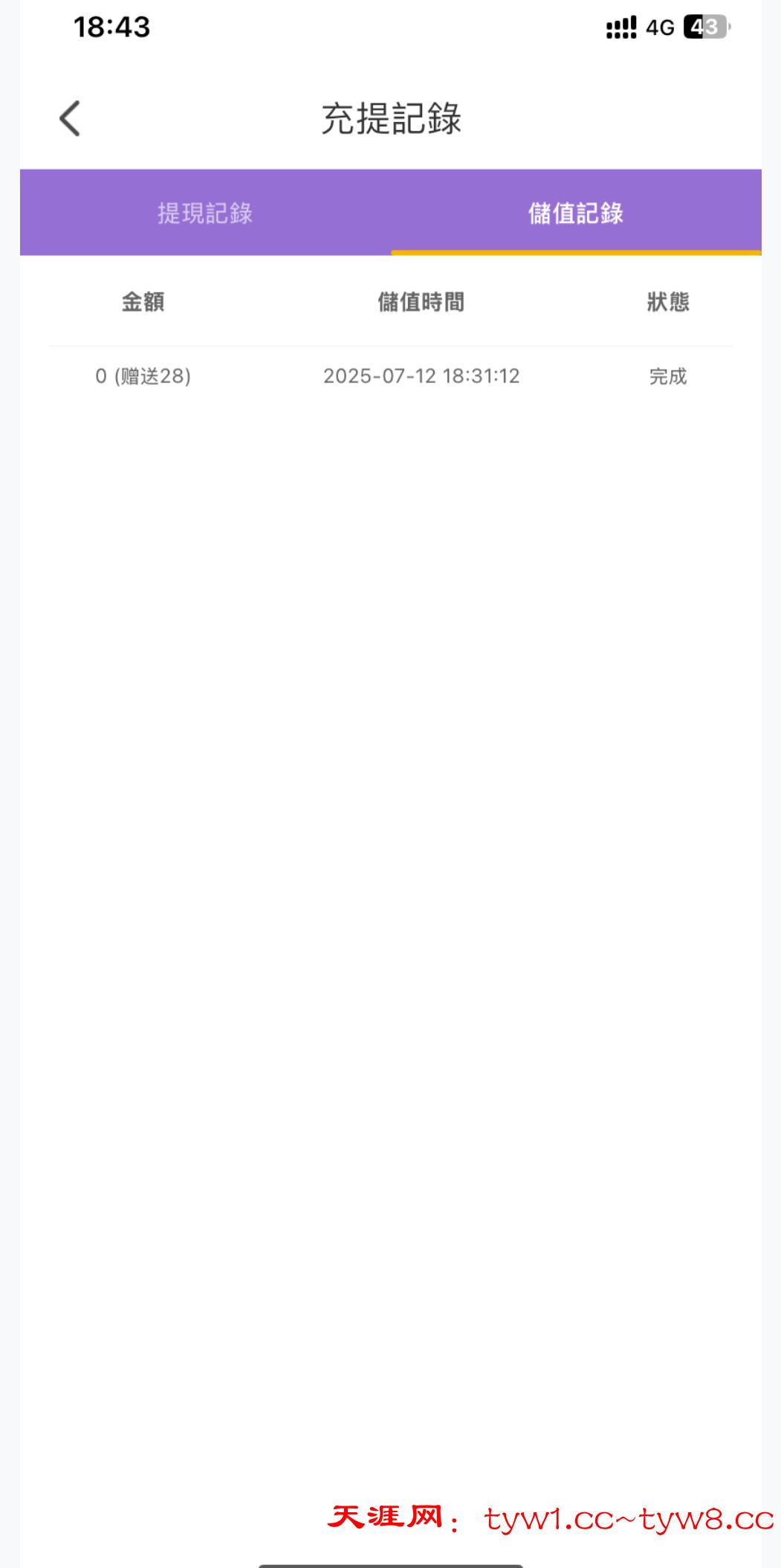The height and width of the screenshot is (1568, 781).
Task: Switch to the 提現記錄 tab
Action: (x=205, y=213)
